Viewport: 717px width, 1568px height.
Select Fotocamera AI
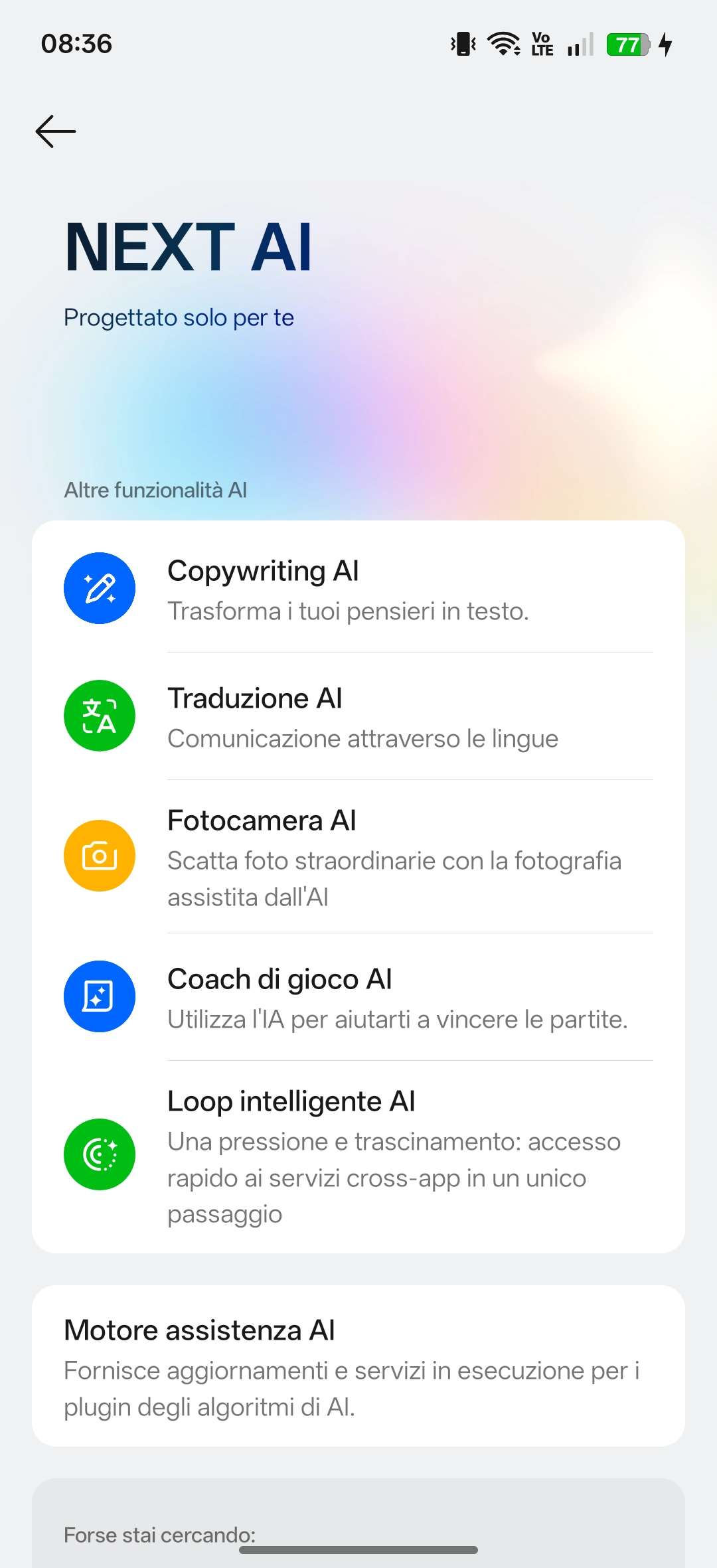pos(358,856)
